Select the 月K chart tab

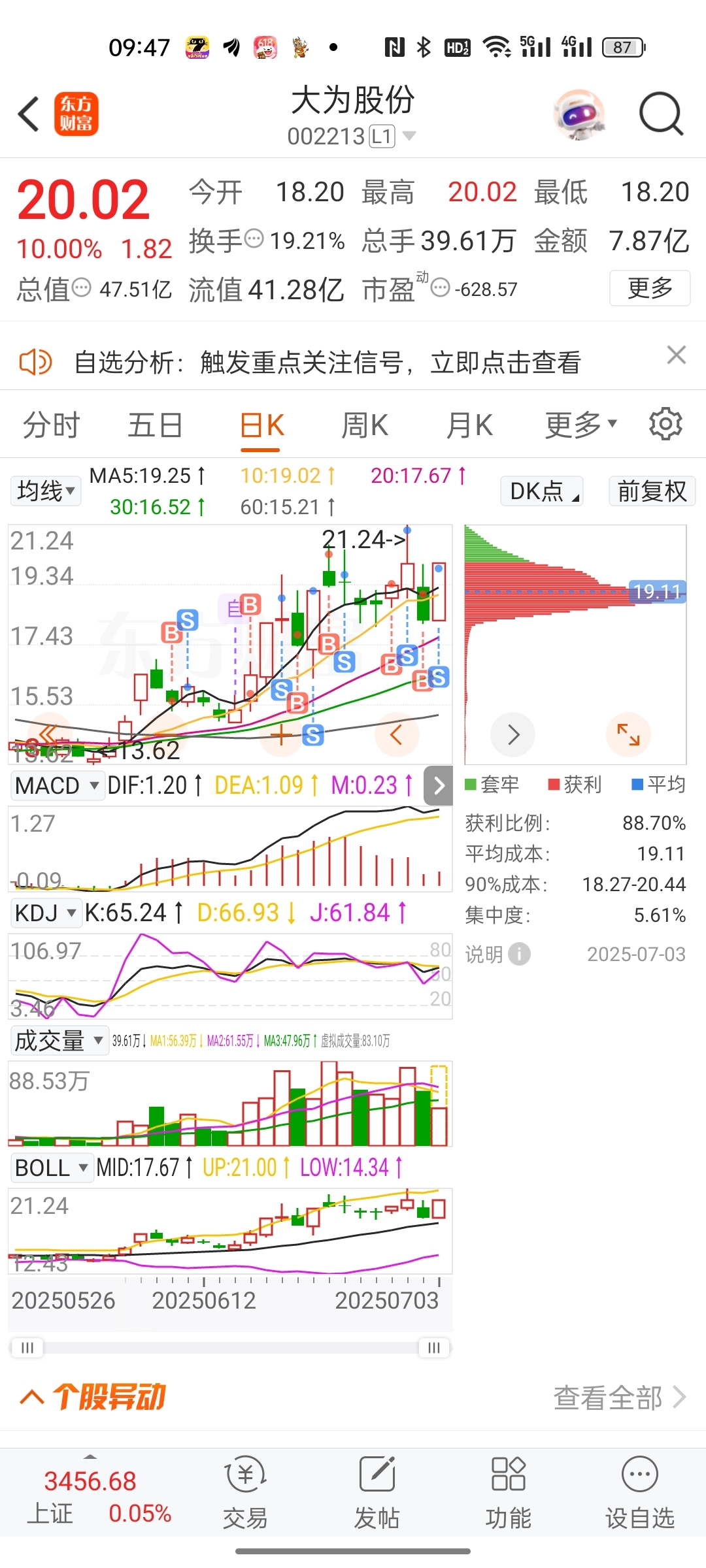tap(469, 425)
